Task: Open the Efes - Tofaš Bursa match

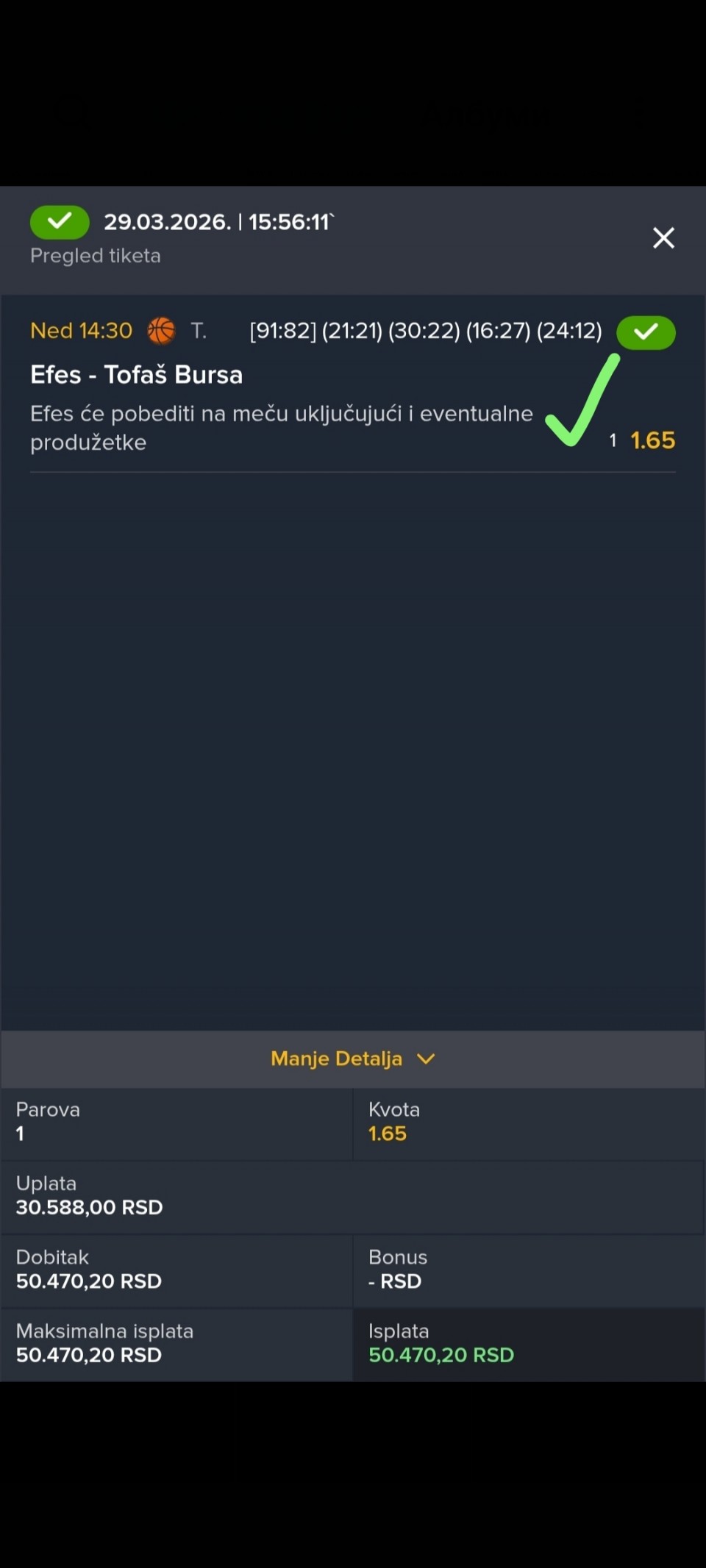Action: (137, 375)
